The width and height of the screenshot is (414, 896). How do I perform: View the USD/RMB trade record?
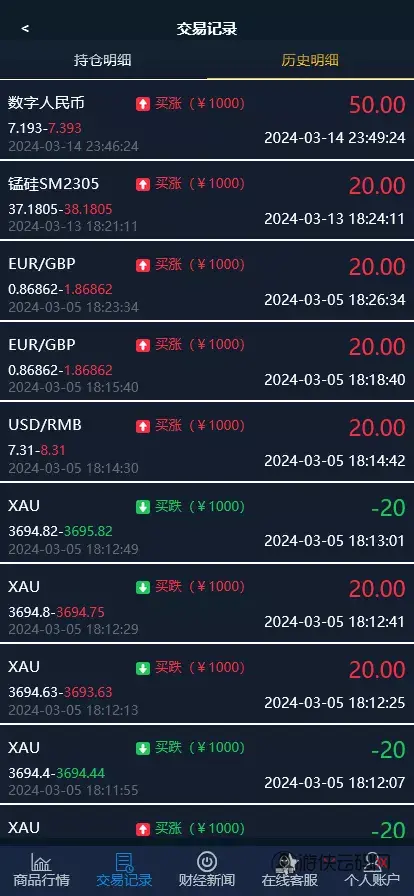coord(207,442)
